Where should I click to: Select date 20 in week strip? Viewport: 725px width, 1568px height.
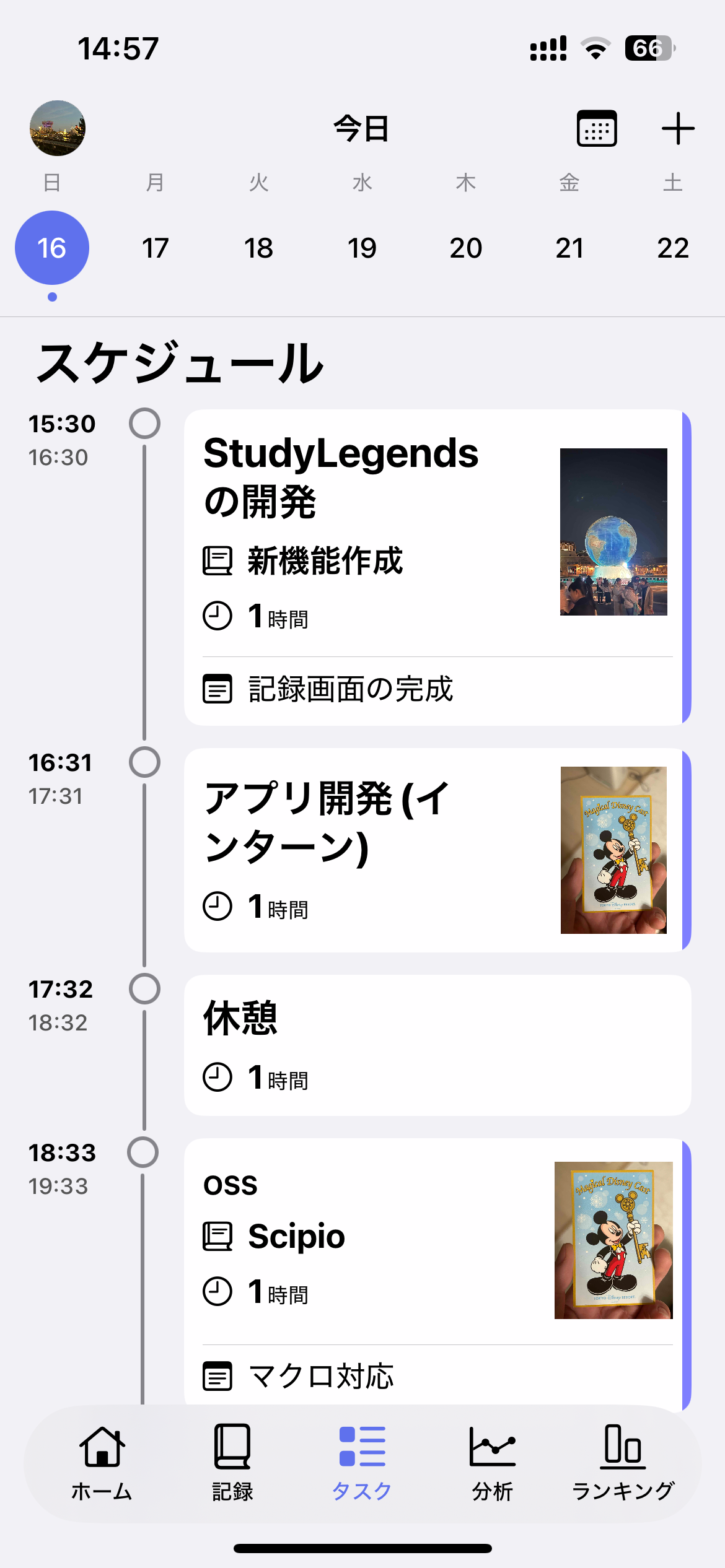point(465,248)
